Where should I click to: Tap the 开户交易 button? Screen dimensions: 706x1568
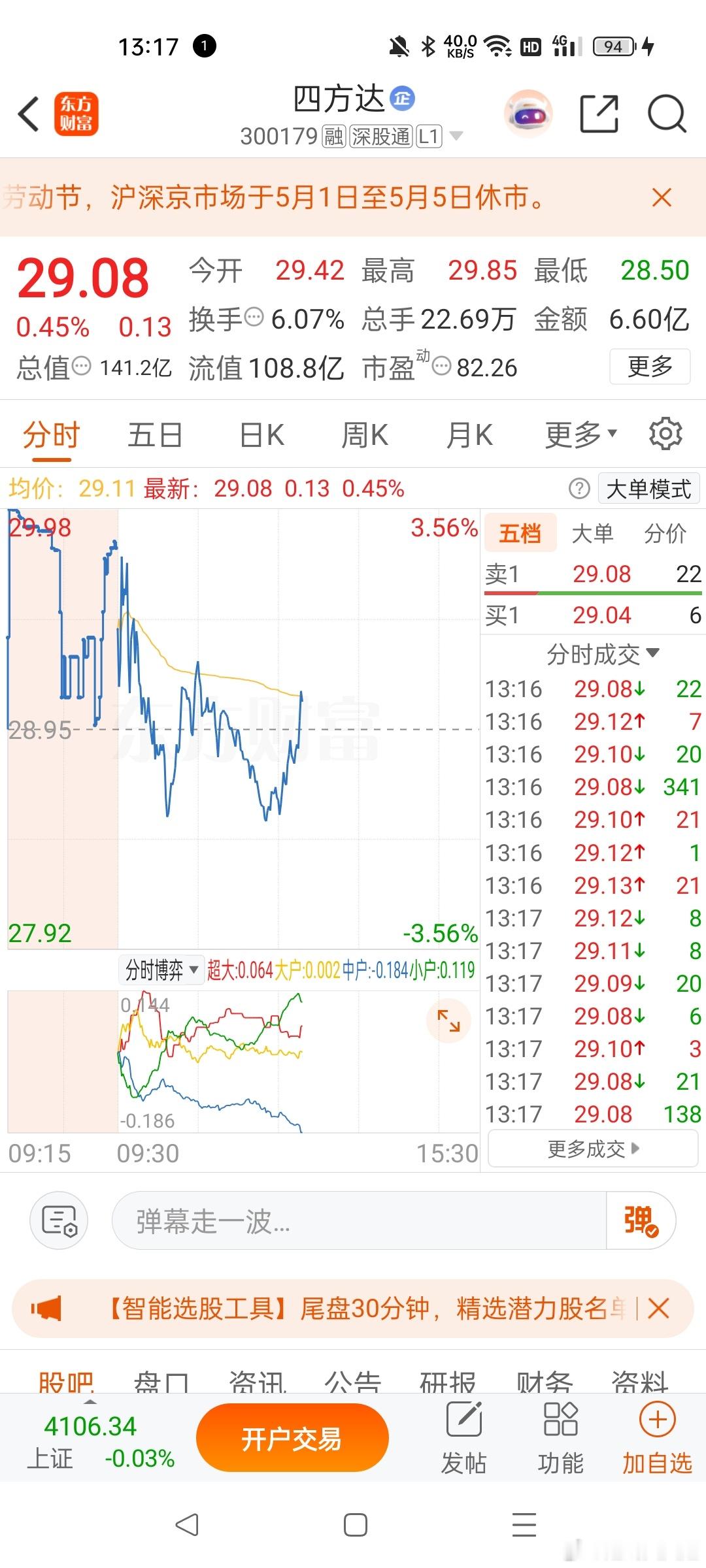point(293,1437)
